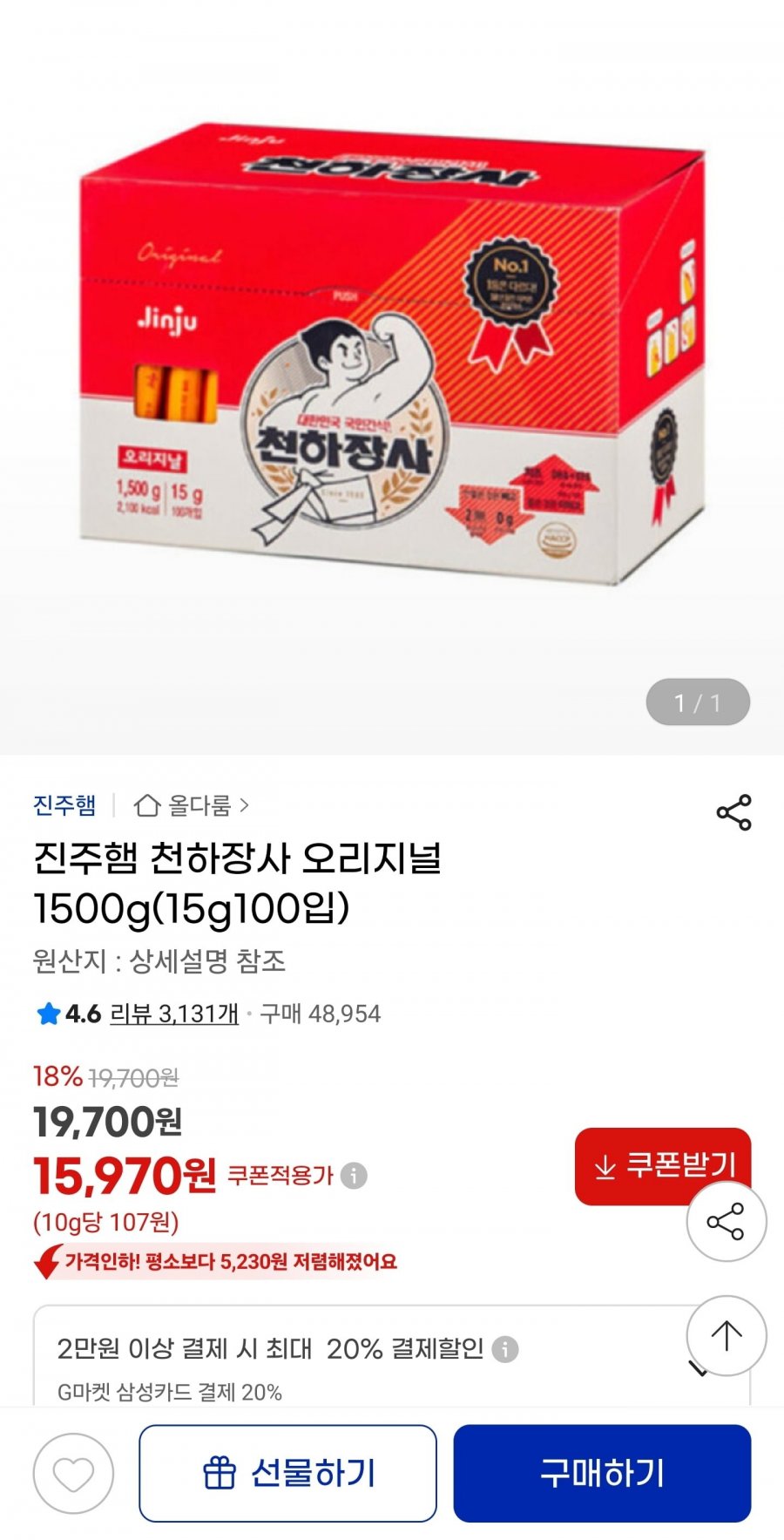View info on the 20% 결제할인 offer
784x1540 pixels.
point(505,1349)
